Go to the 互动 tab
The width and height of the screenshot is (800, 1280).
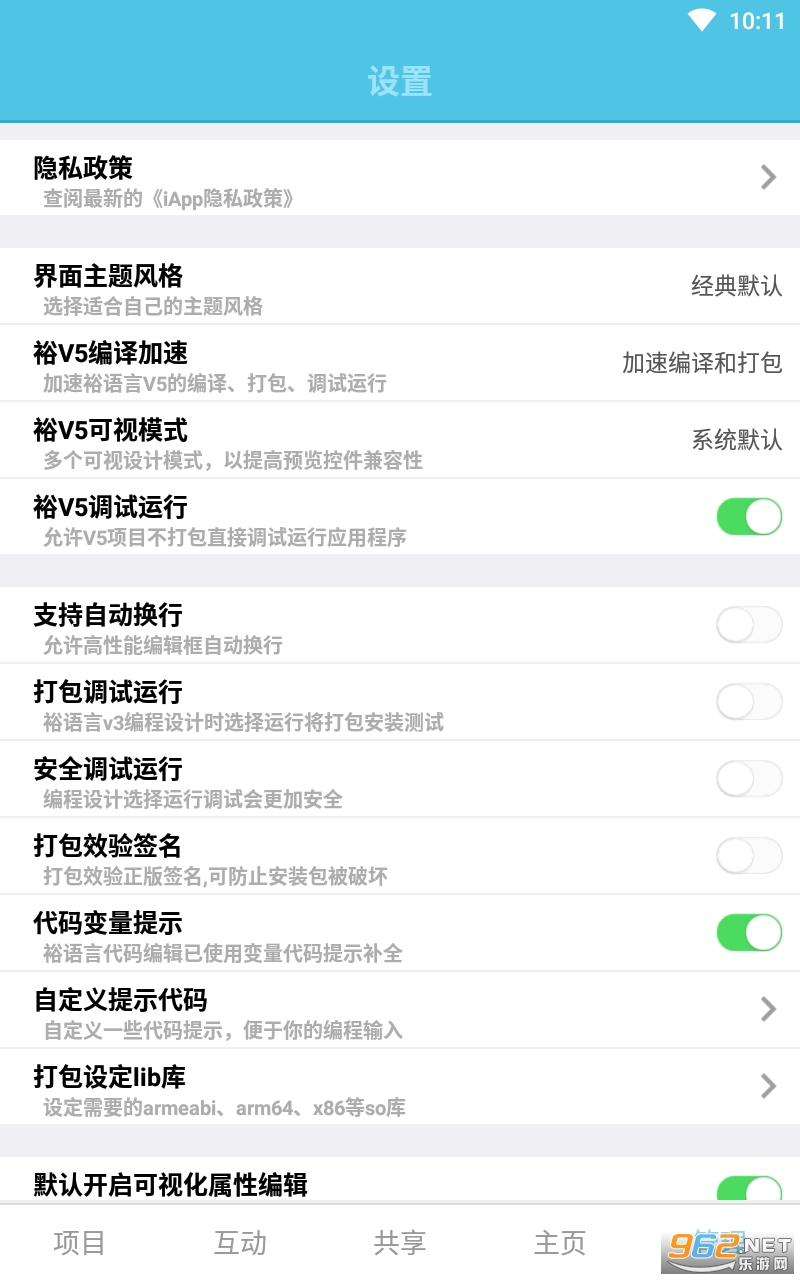[240, 1243]
